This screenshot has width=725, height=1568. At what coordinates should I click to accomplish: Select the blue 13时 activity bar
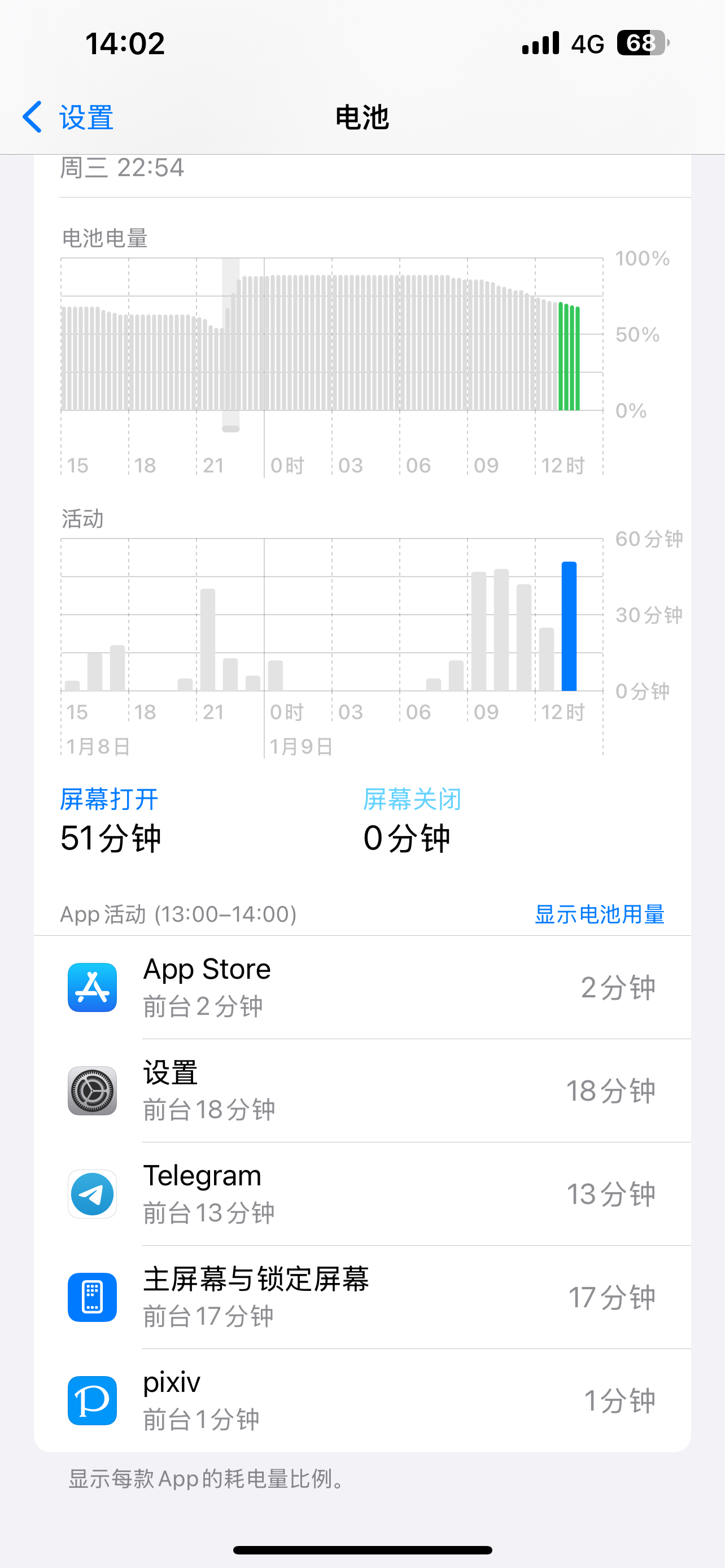[569, 627]
